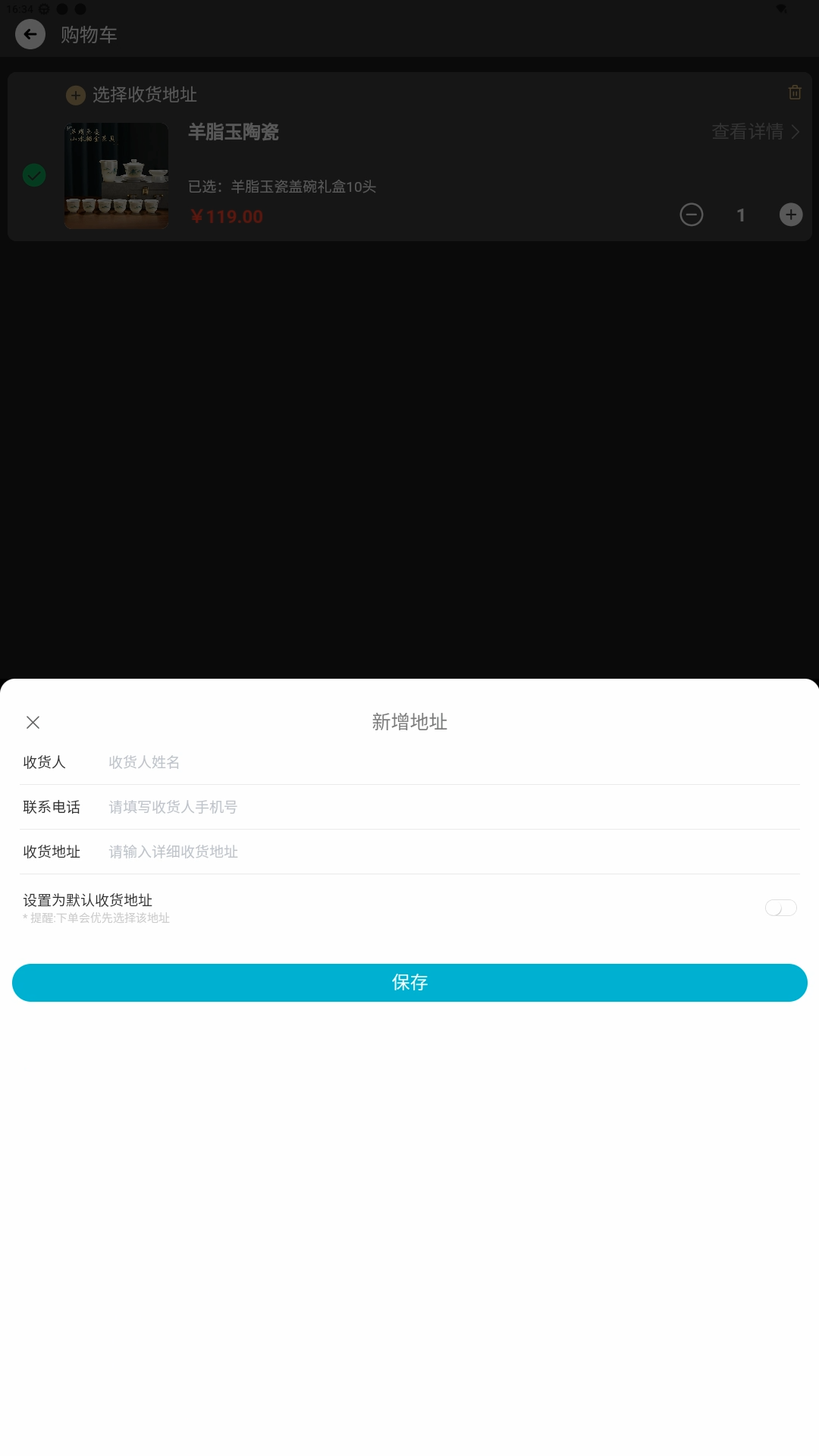Tap the 保存 button
The height and width of the screenshot is (1456, 819).
tap(409, 983)
